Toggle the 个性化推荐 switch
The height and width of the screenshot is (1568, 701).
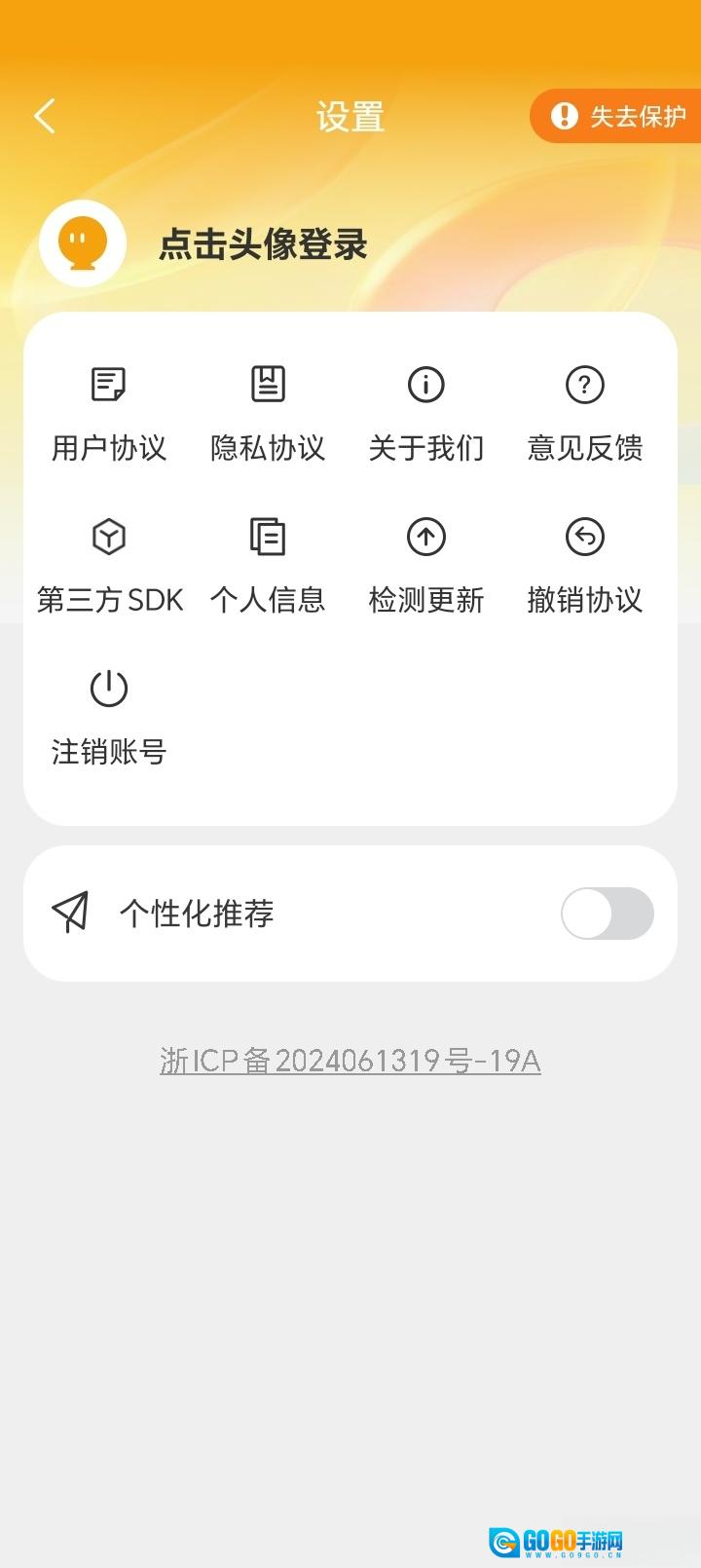click(607, 914)
